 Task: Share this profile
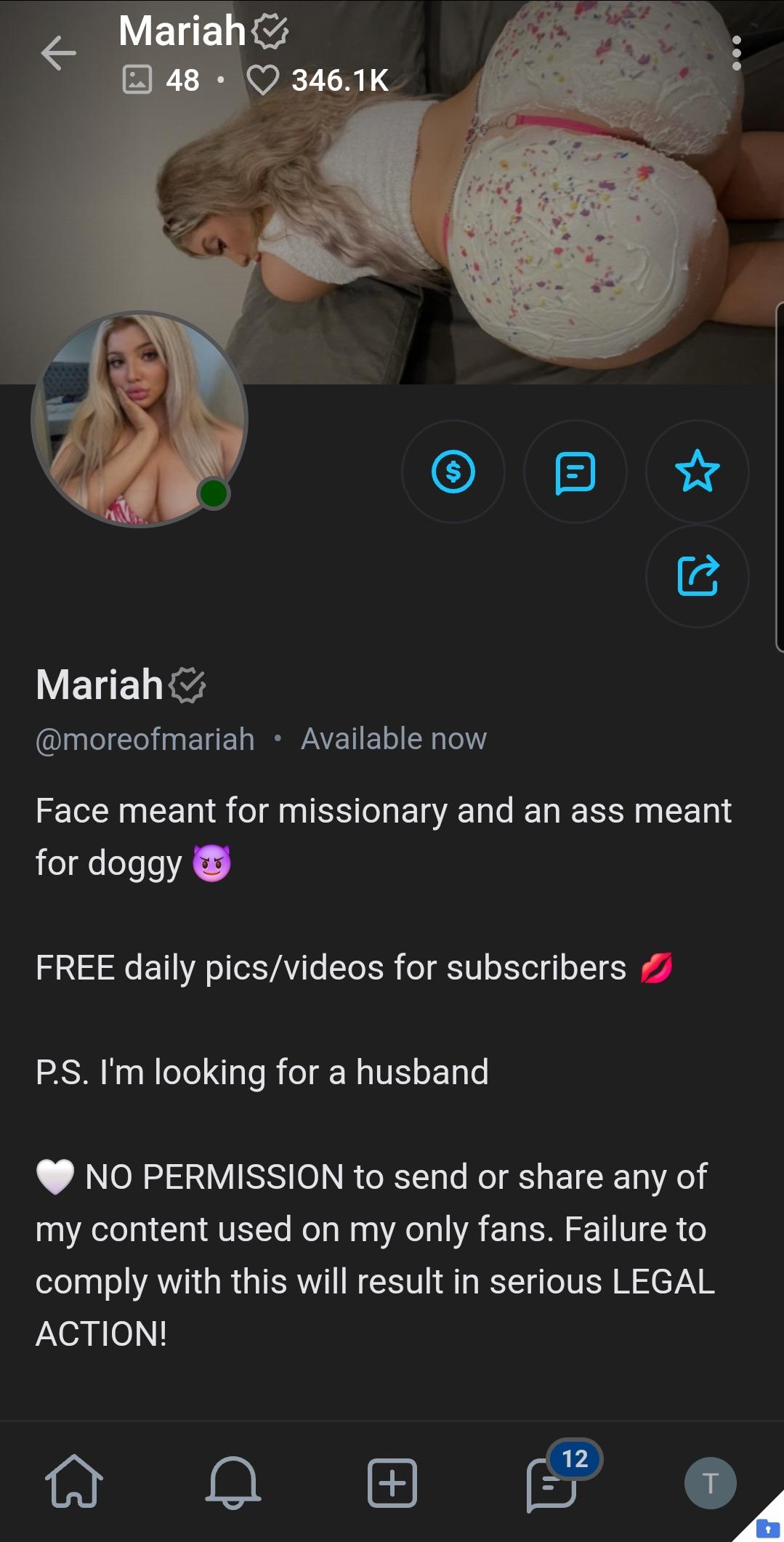click(697, 576)
